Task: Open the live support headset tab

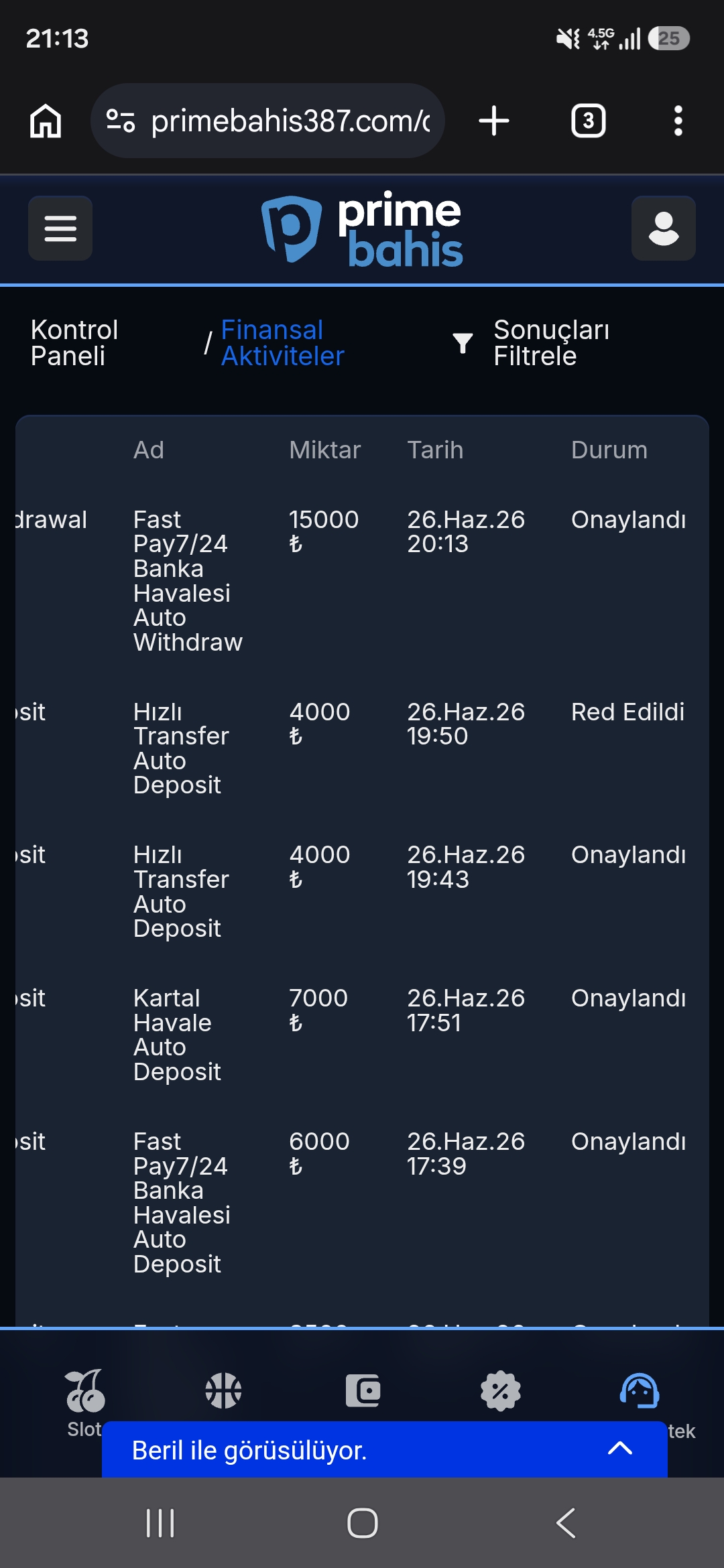Action: [640, 1390]
